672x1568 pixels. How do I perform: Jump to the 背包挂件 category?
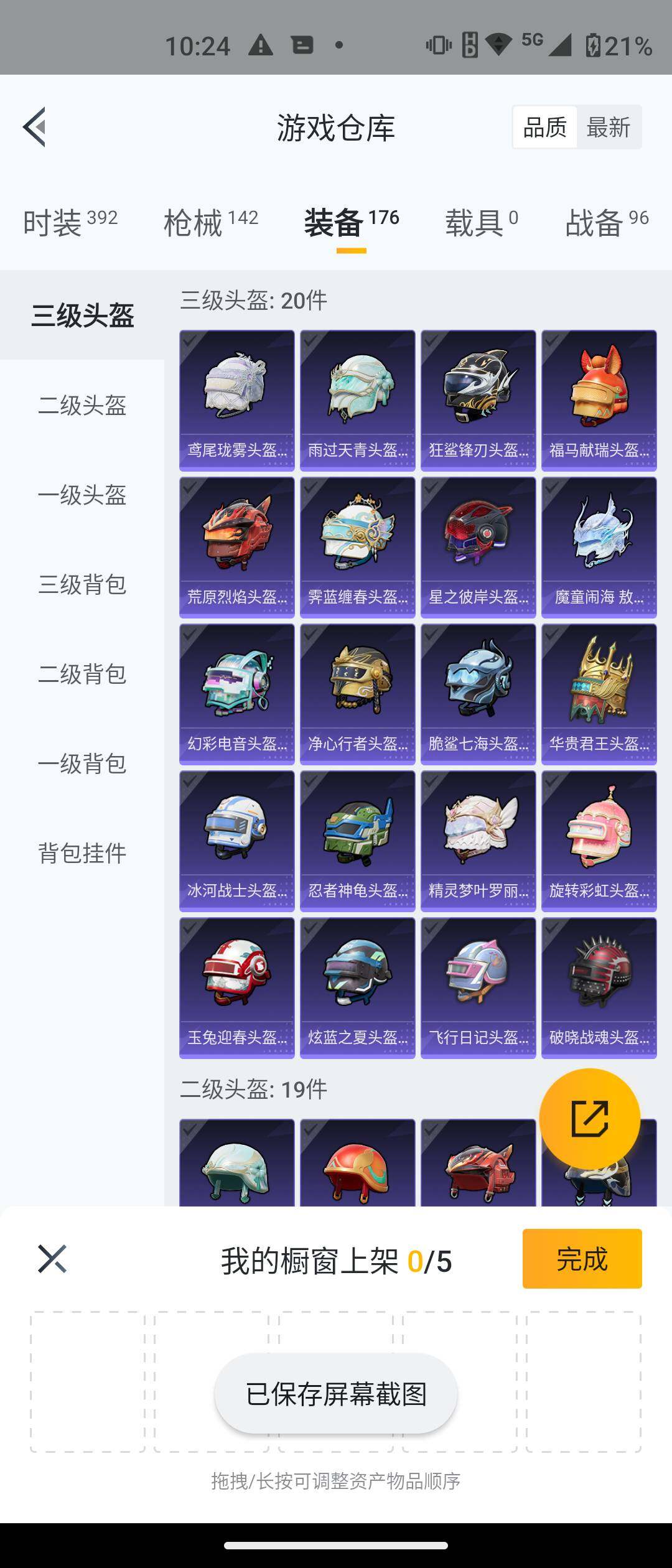coord(82,853)
